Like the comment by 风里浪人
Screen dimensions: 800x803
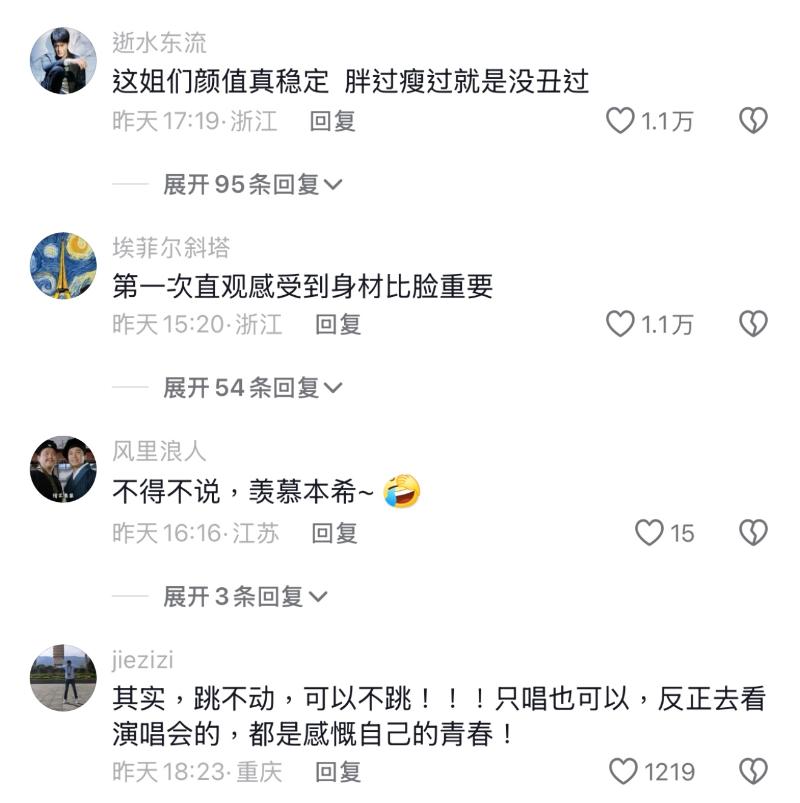click(650, 533)
